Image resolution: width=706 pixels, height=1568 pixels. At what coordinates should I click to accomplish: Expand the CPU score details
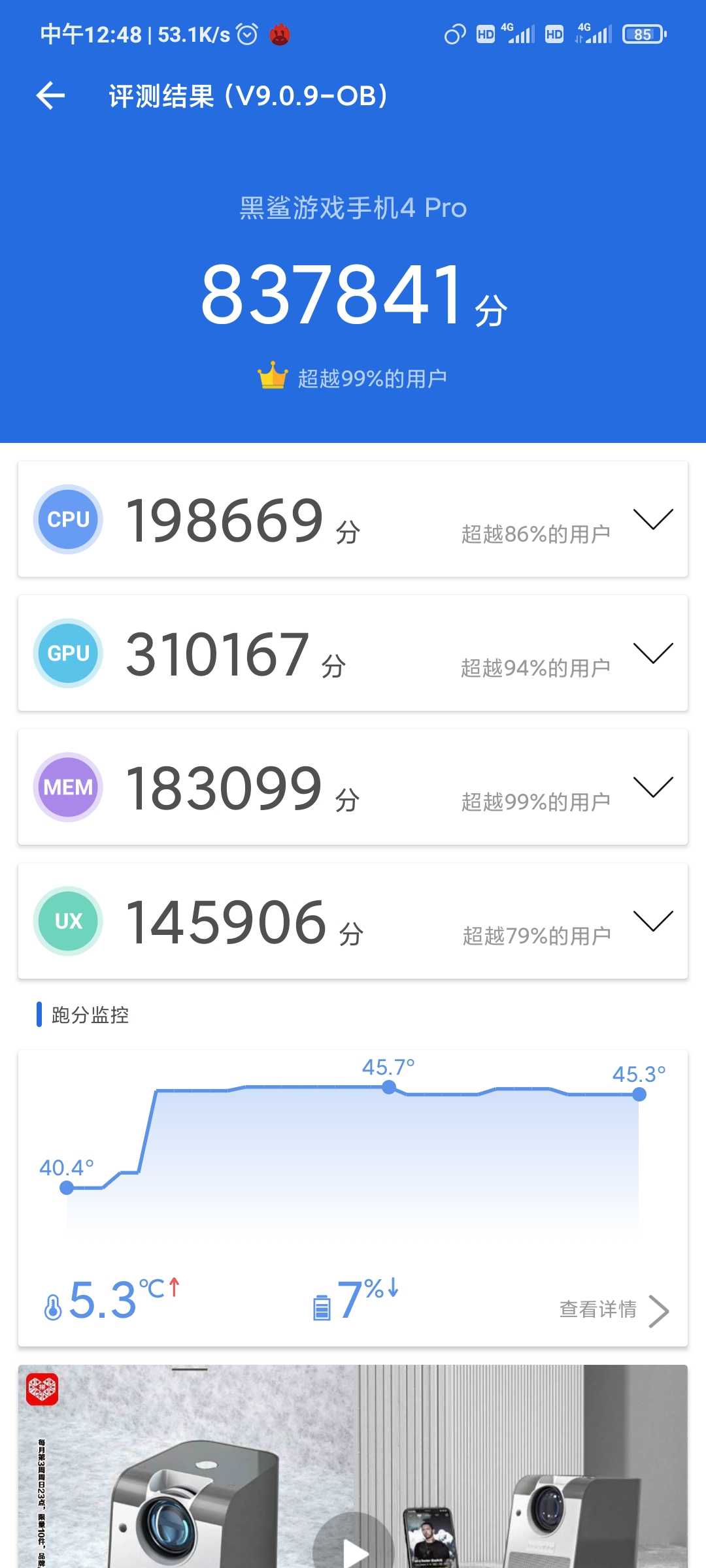[653, 519]
